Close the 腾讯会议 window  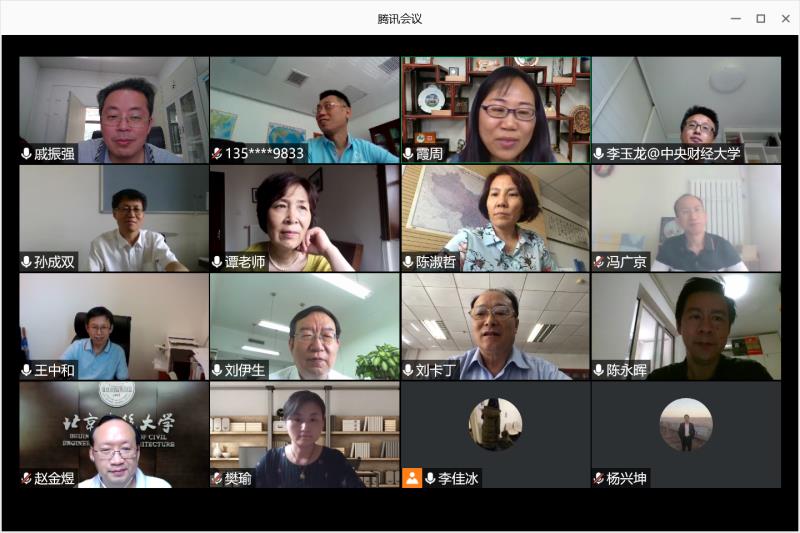(784, 18)
